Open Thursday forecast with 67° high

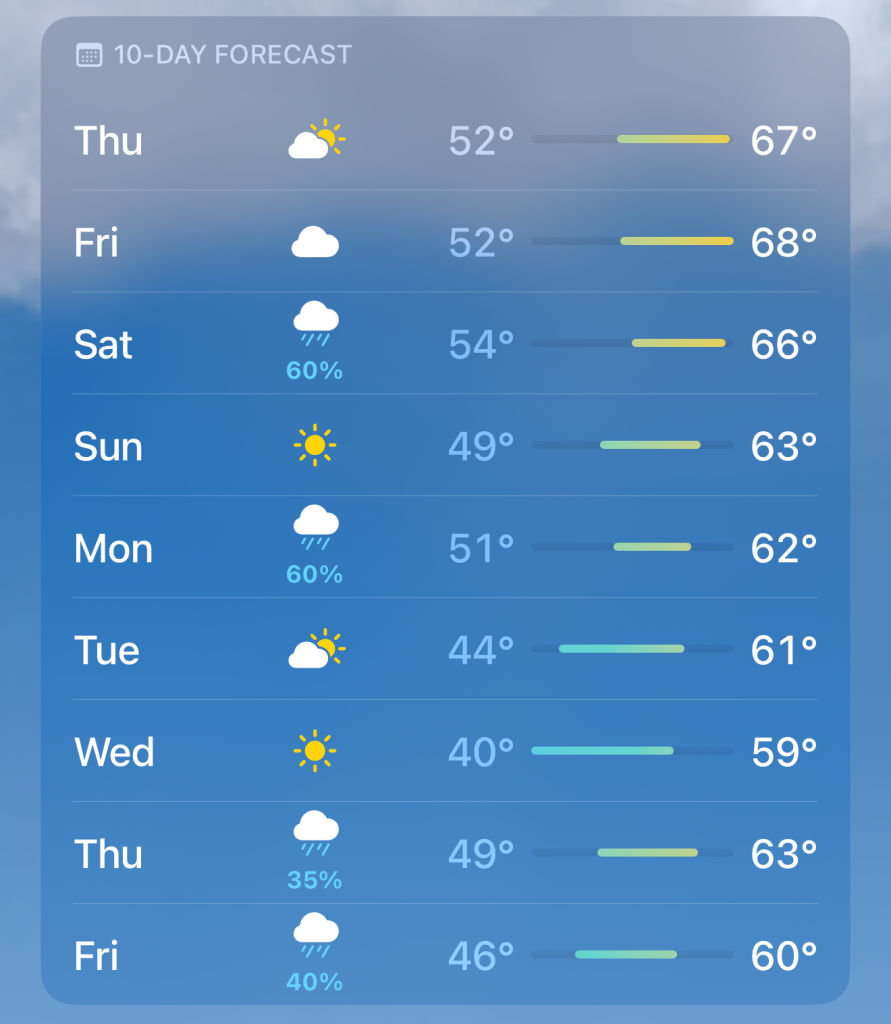[445, 140]
